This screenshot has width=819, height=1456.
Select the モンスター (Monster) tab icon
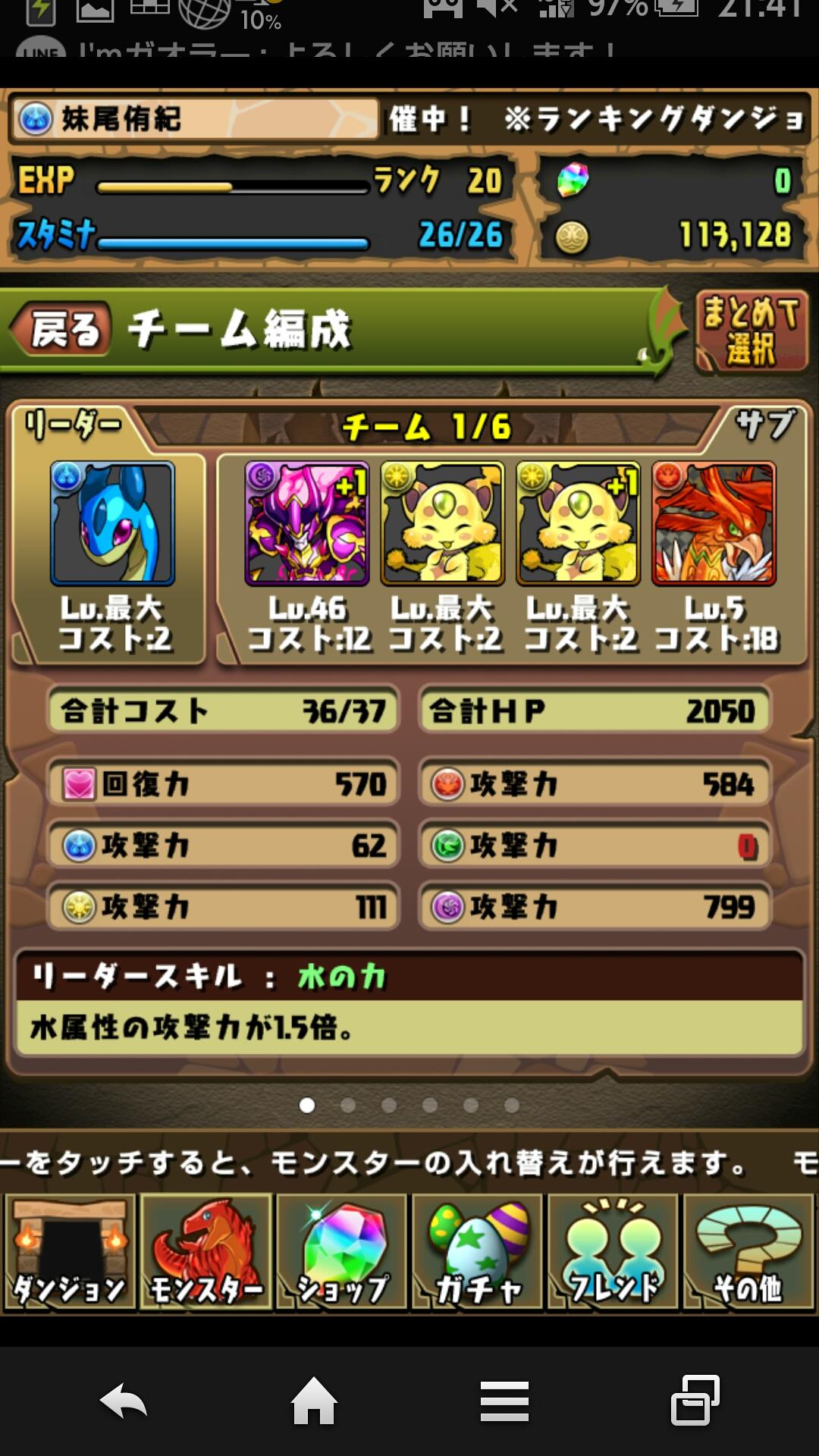[x=203, y=1251]
